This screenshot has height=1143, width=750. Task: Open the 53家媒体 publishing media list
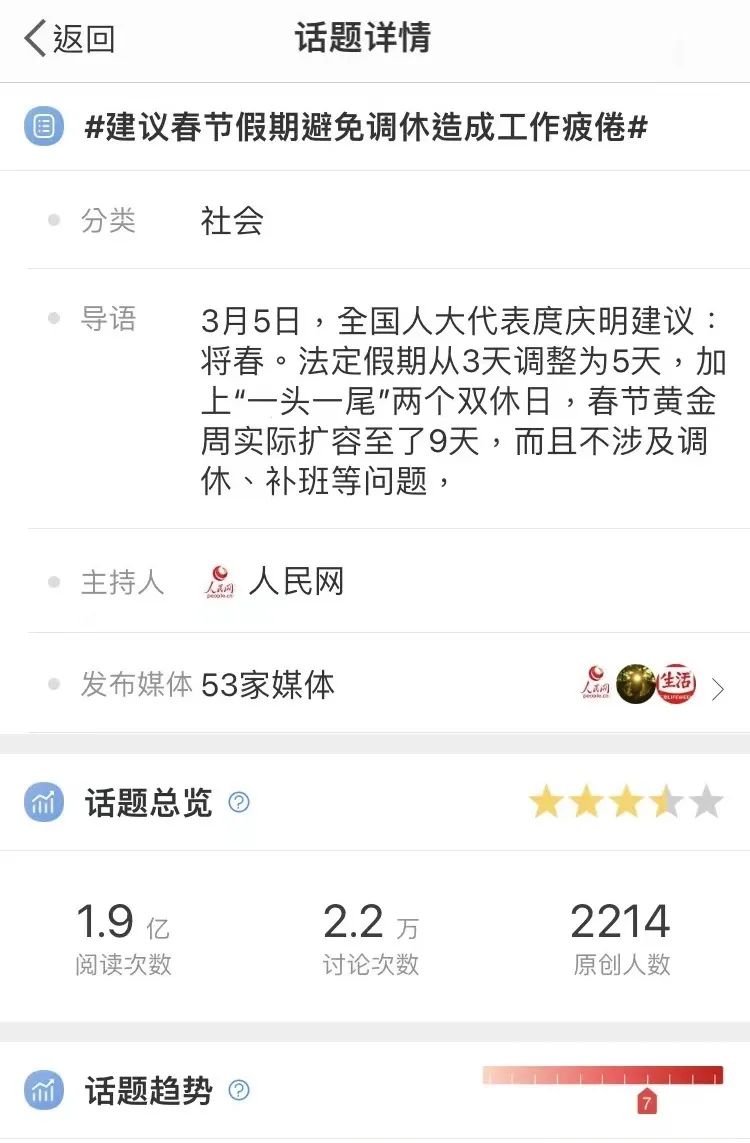coord(717,687)
